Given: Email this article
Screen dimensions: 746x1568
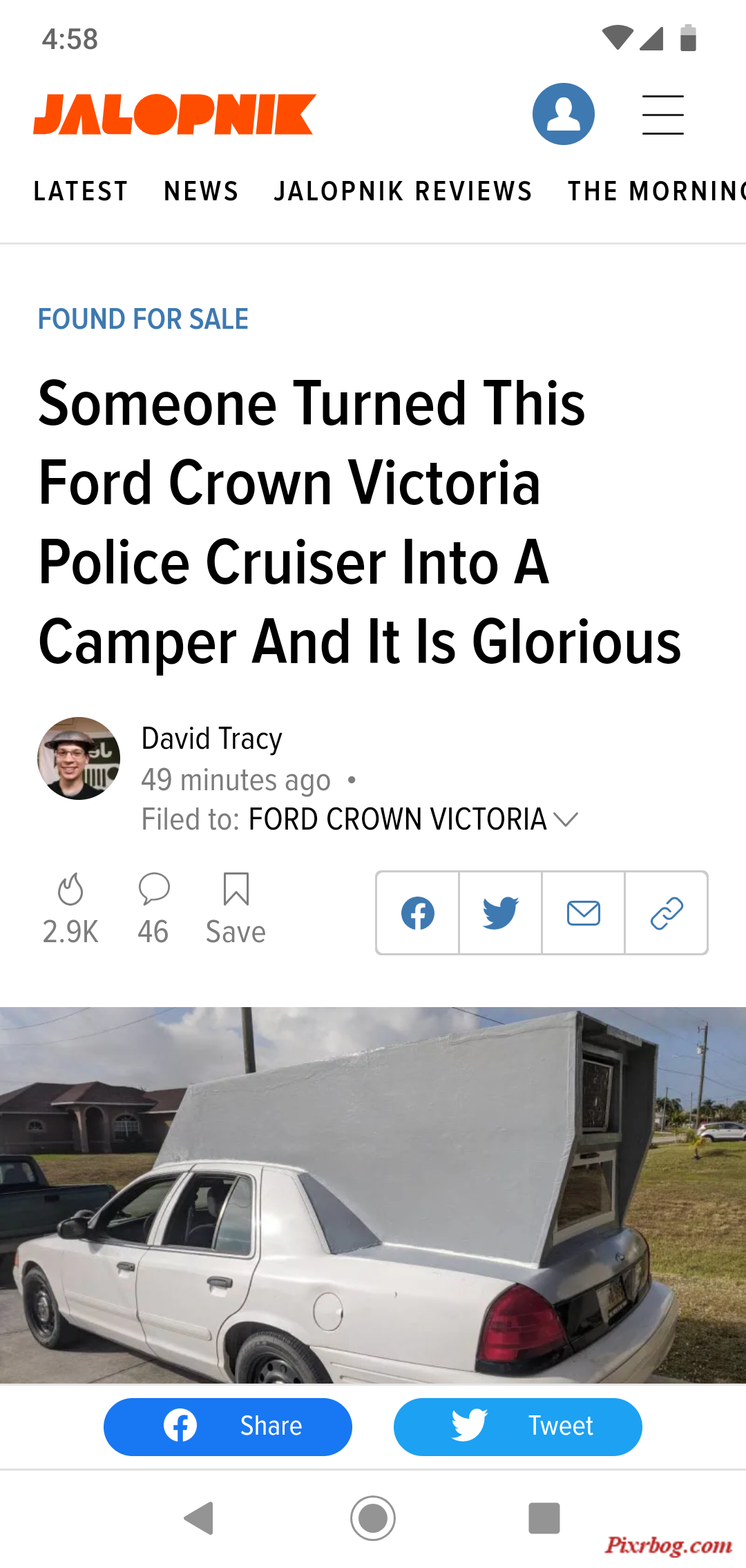Looking at the screenshot, I should point(584,913).
